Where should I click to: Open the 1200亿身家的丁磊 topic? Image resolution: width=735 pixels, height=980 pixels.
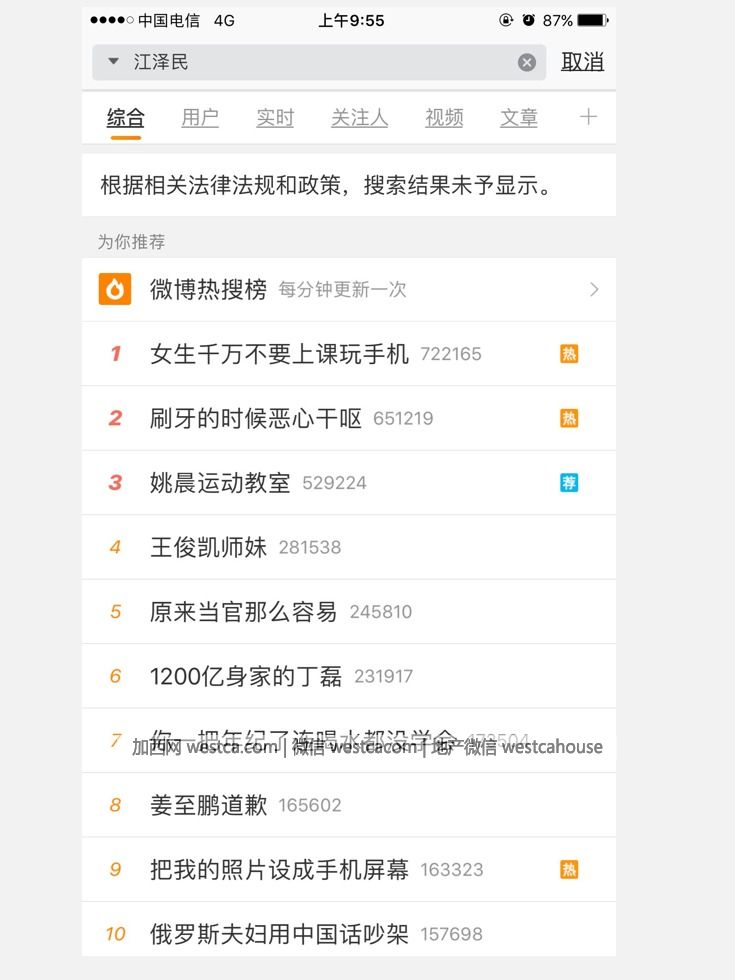pyautogui.click(x=246, y=676)
